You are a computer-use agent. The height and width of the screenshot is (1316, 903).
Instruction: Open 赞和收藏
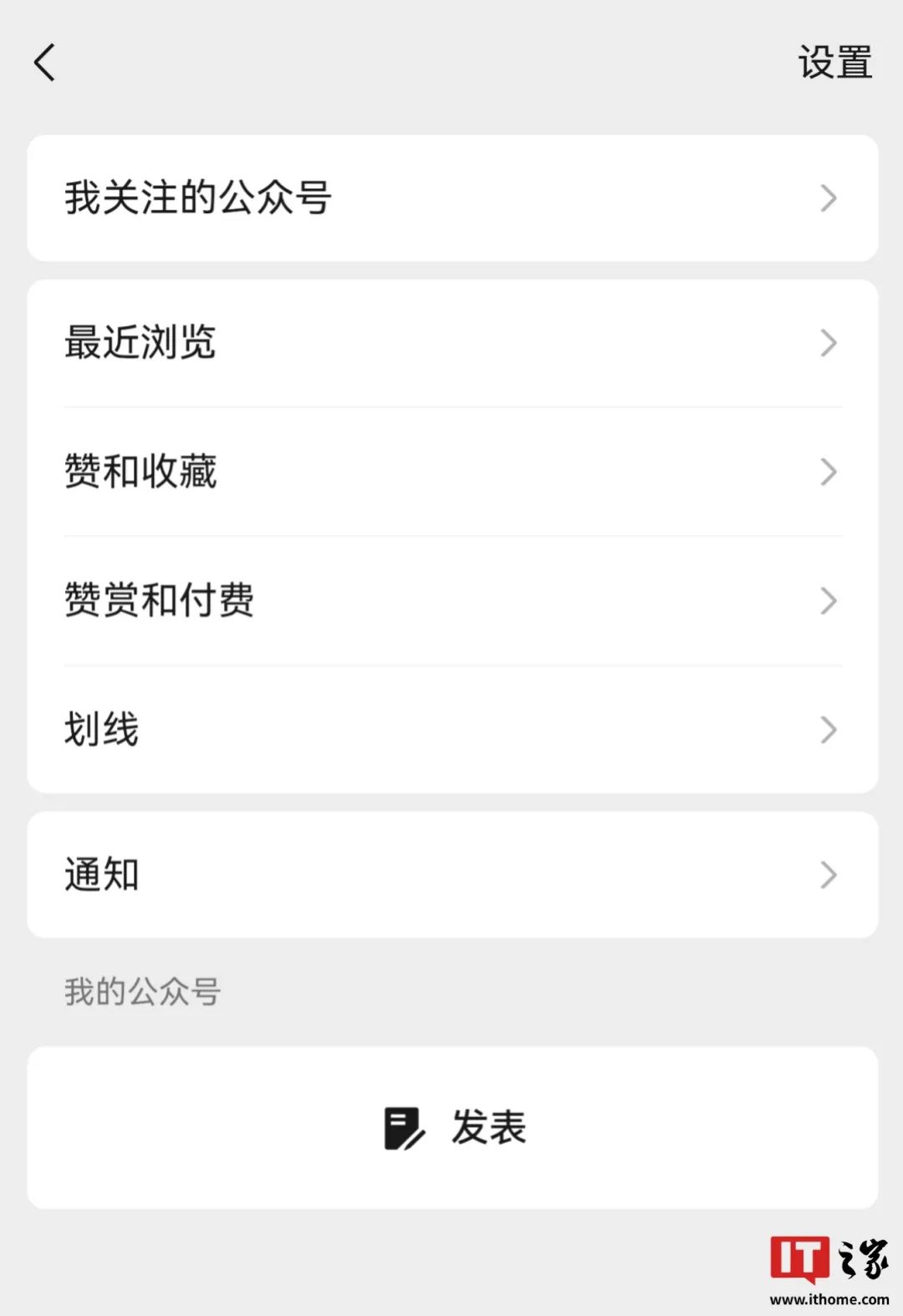[451, 472]
